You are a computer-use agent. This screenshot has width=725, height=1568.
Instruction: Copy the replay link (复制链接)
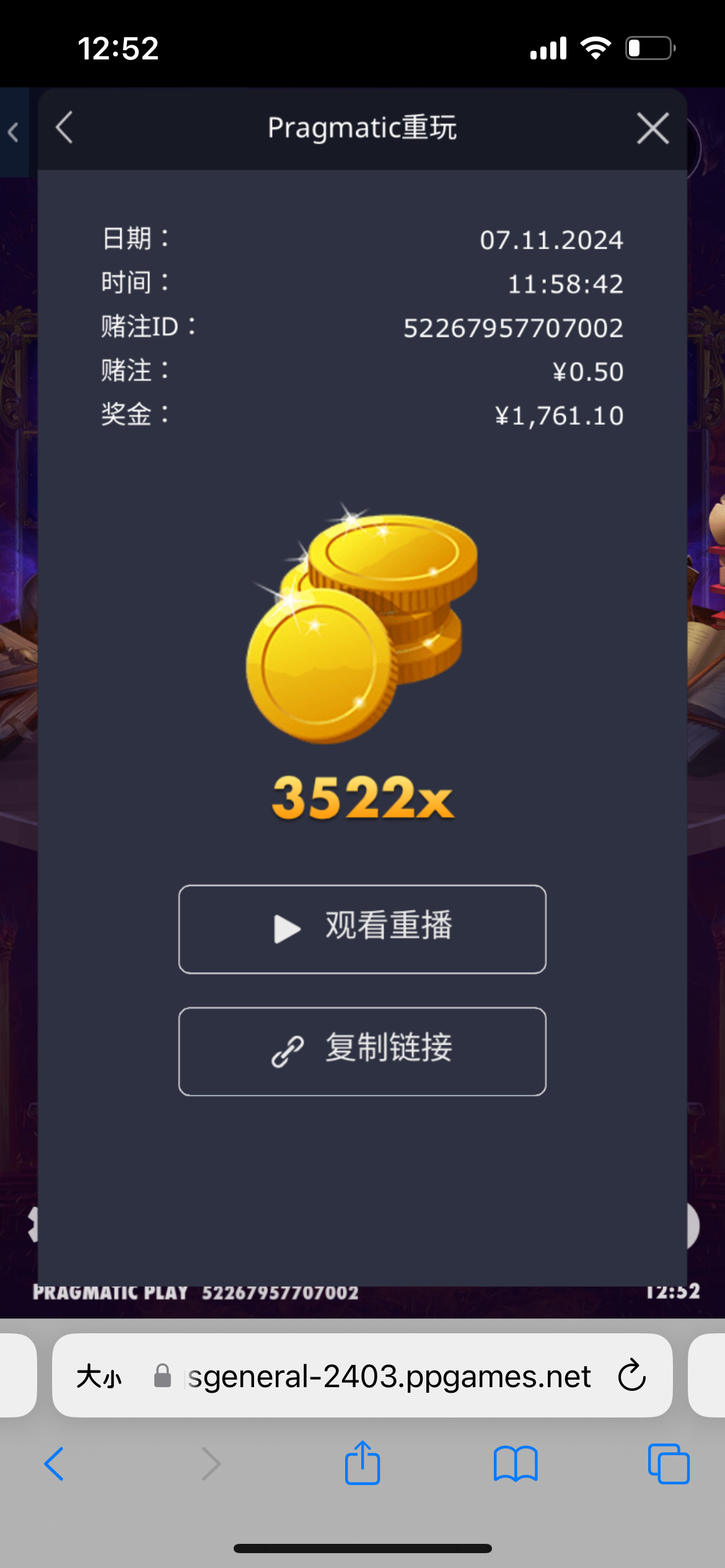point(362,1051)
